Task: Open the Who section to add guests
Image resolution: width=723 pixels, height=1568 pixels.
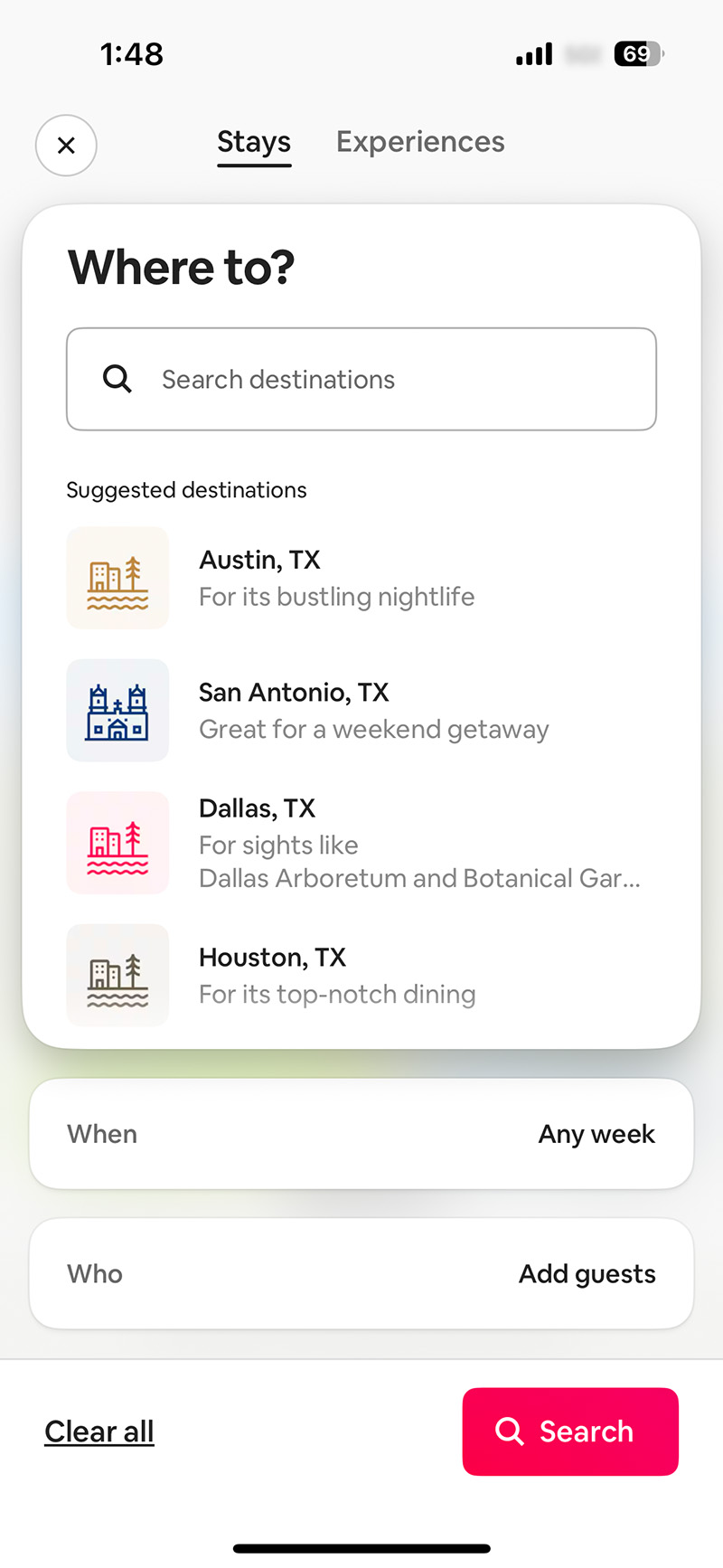Action: click(x=361, y=1273)
